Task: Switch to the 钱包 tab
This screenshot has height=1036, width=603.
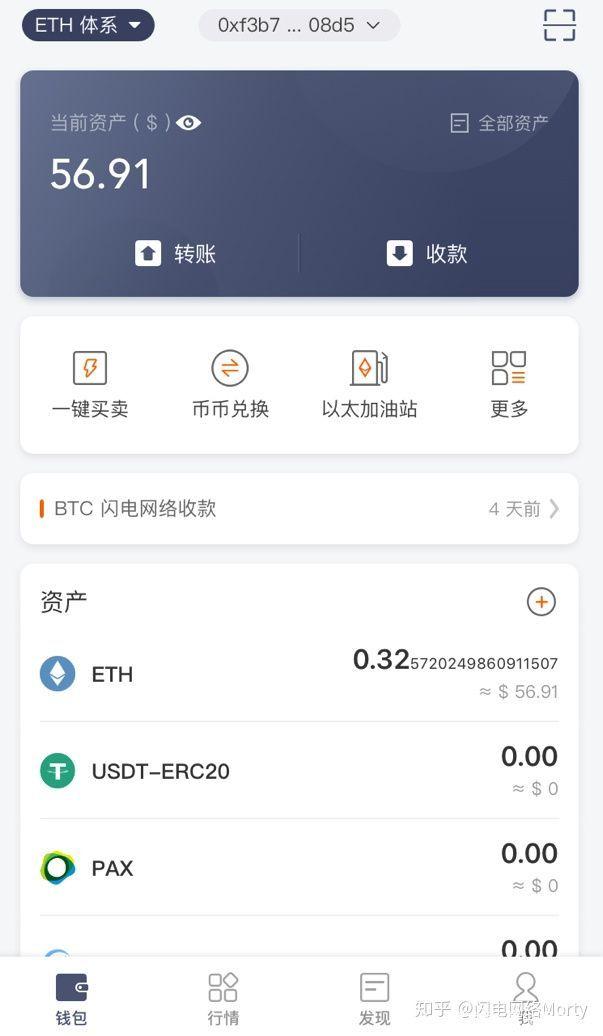Action: click(71, 999)
